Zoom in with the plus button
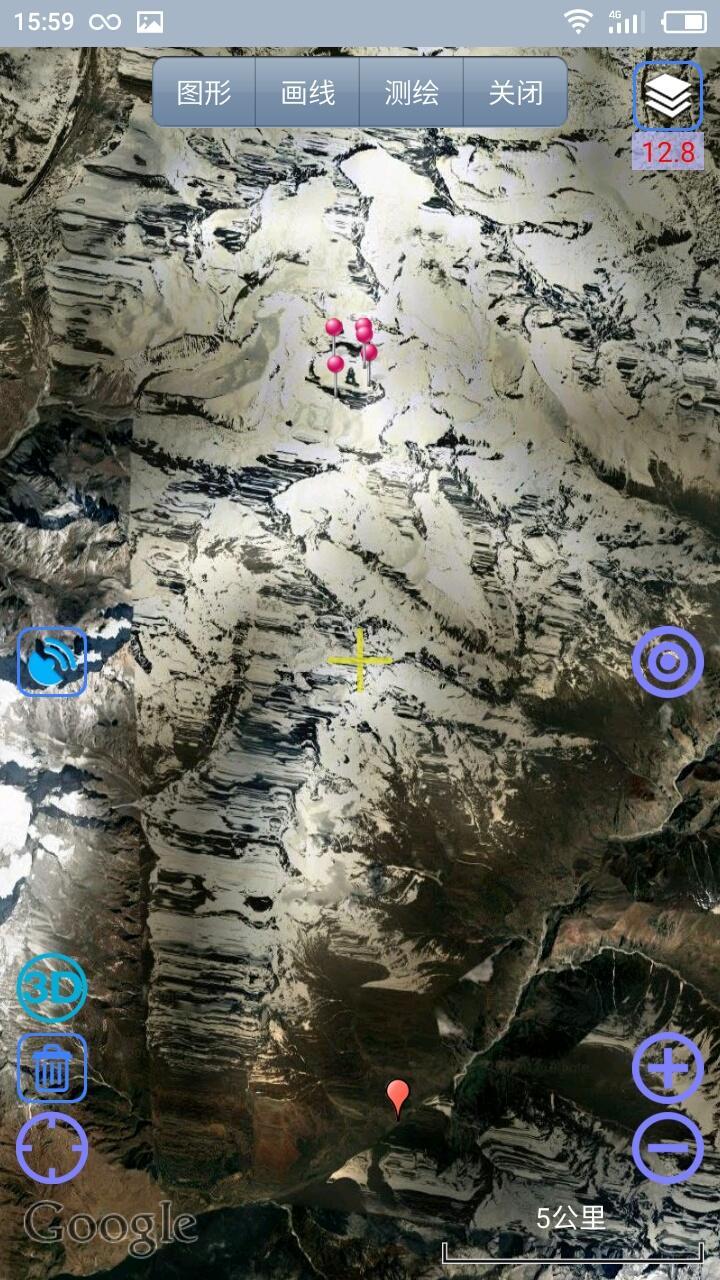Viewport: 720px width, 1280px height. tap(667, 1069)
